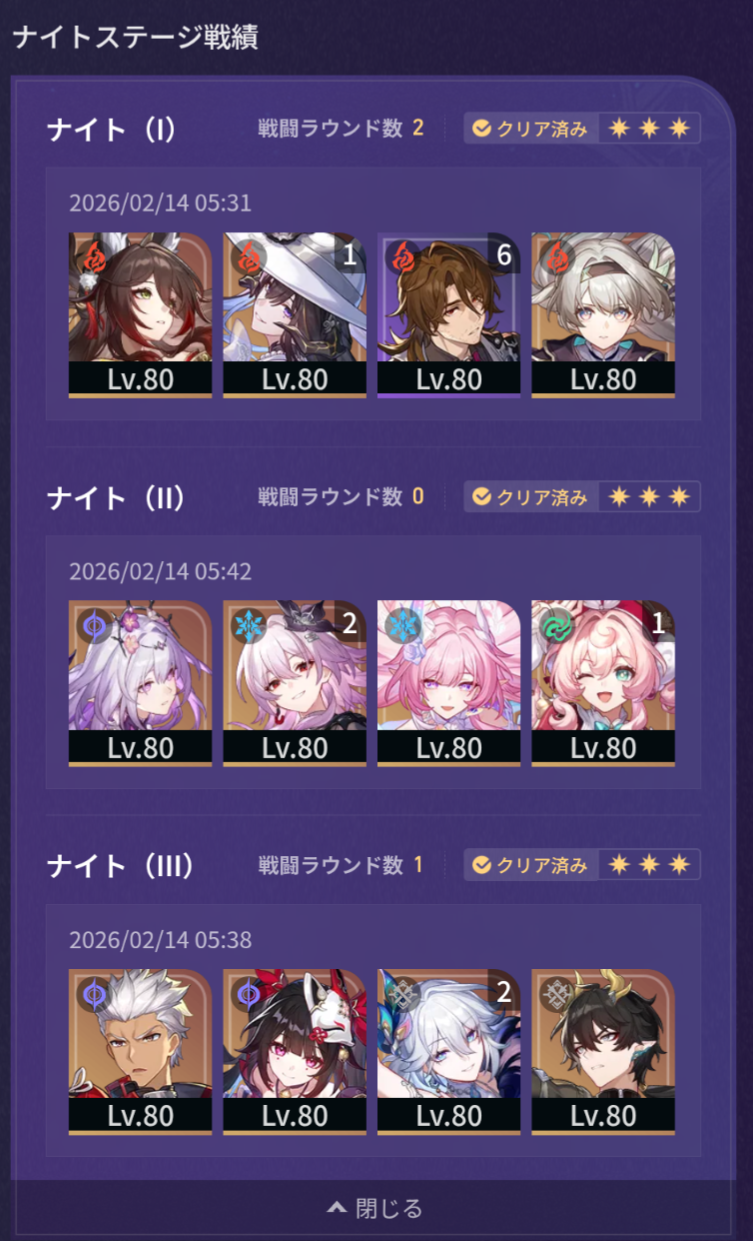Image resolution: width=753 pixels, height=1241 pixels.
Task: Collapse the panel with 閉じる
Action: coord(376,1208)
